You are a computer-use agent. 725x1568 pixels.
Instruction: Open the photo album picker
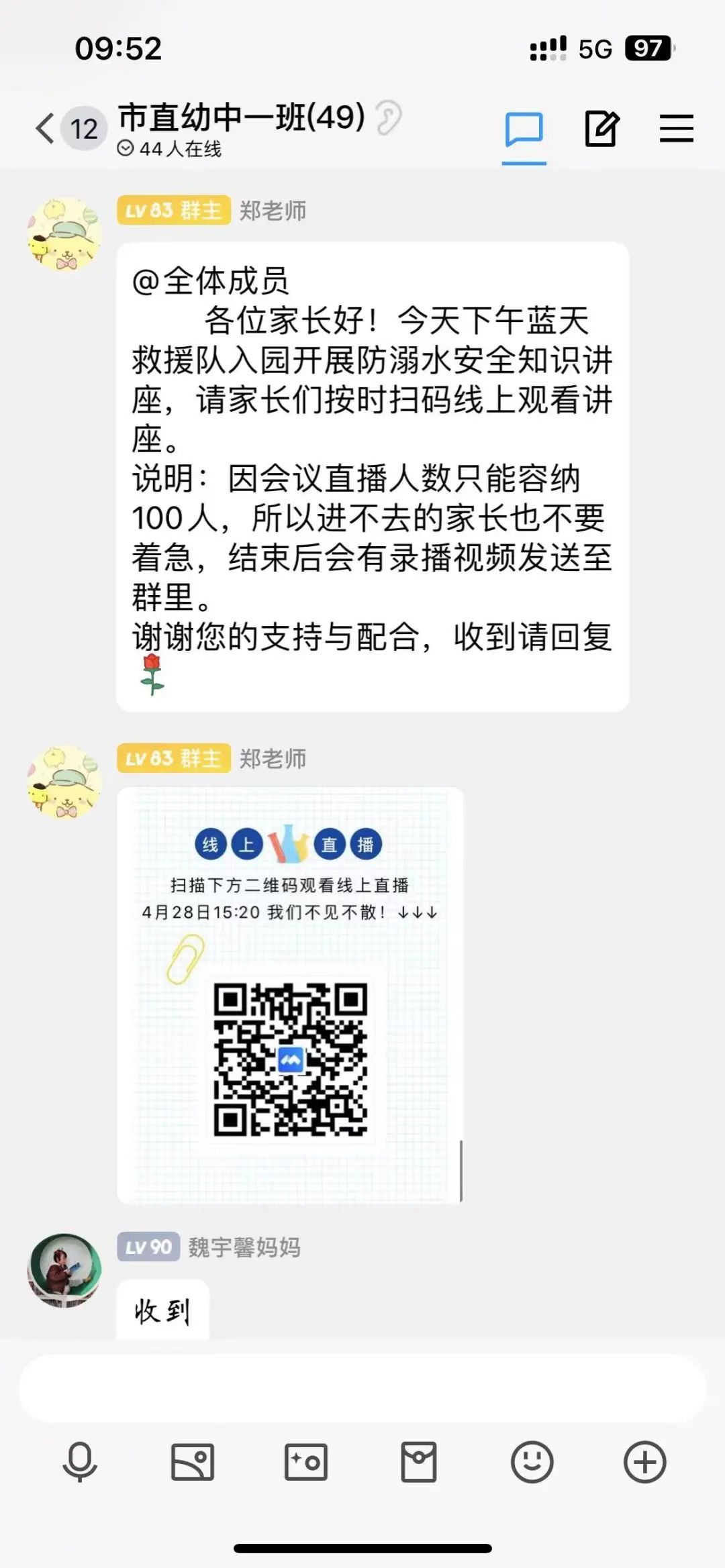click(x=193, y=1462)
